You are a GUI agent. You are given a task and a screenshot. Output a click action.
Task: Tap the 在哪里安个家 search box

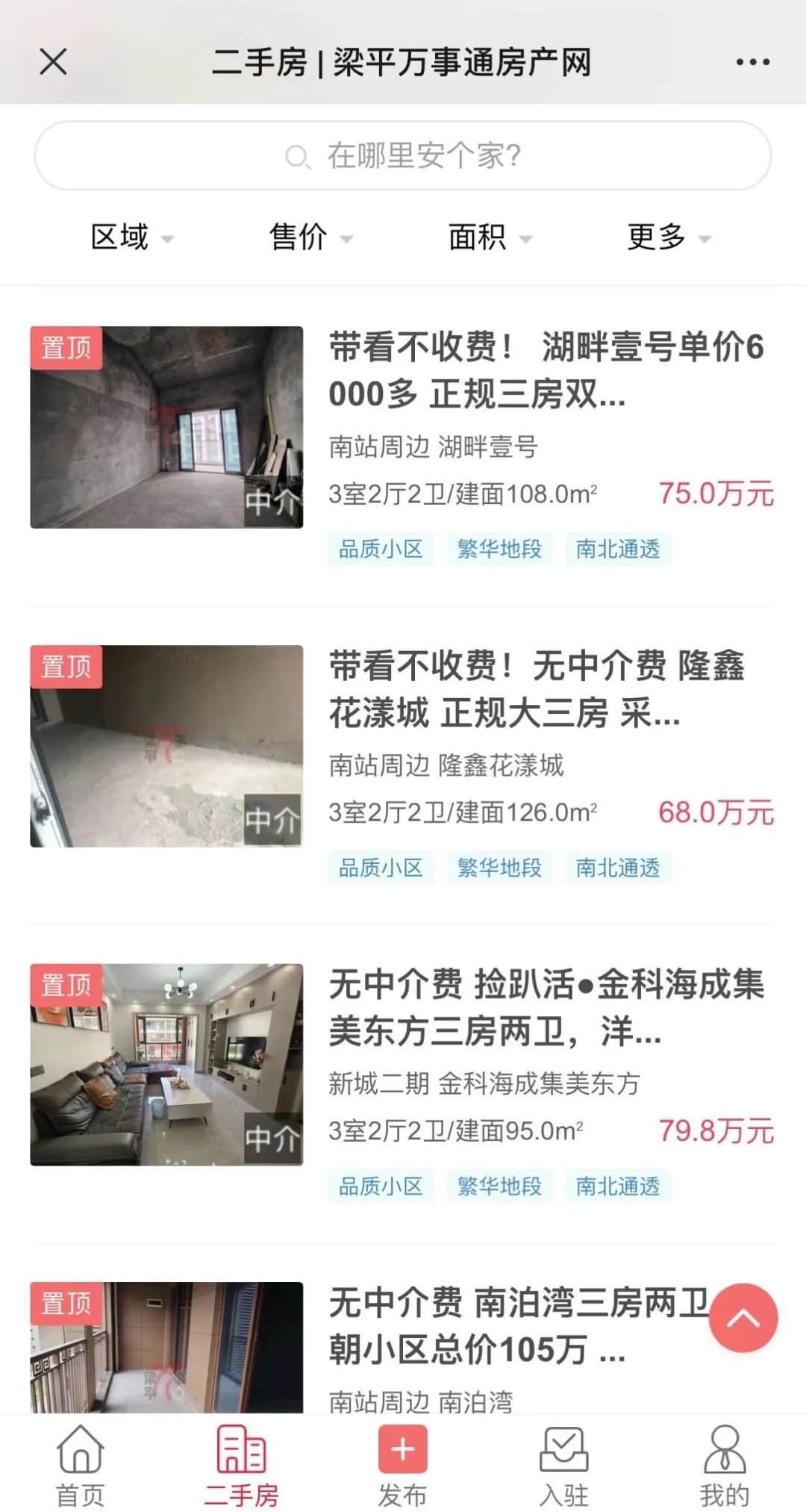point(403,156)
